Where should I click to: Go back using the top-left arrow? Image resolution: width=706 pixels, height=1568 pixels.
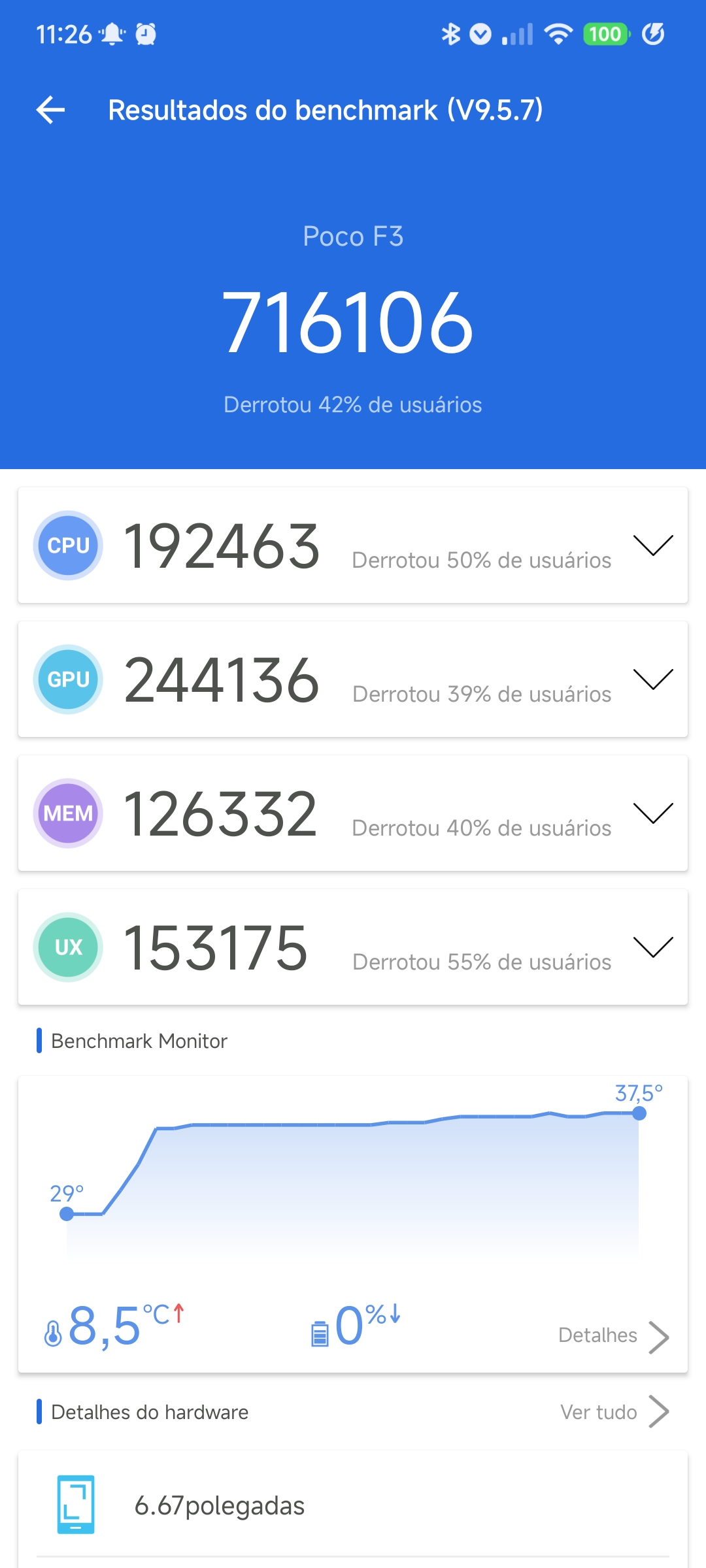pyautogui.click(x=50, y=110)
